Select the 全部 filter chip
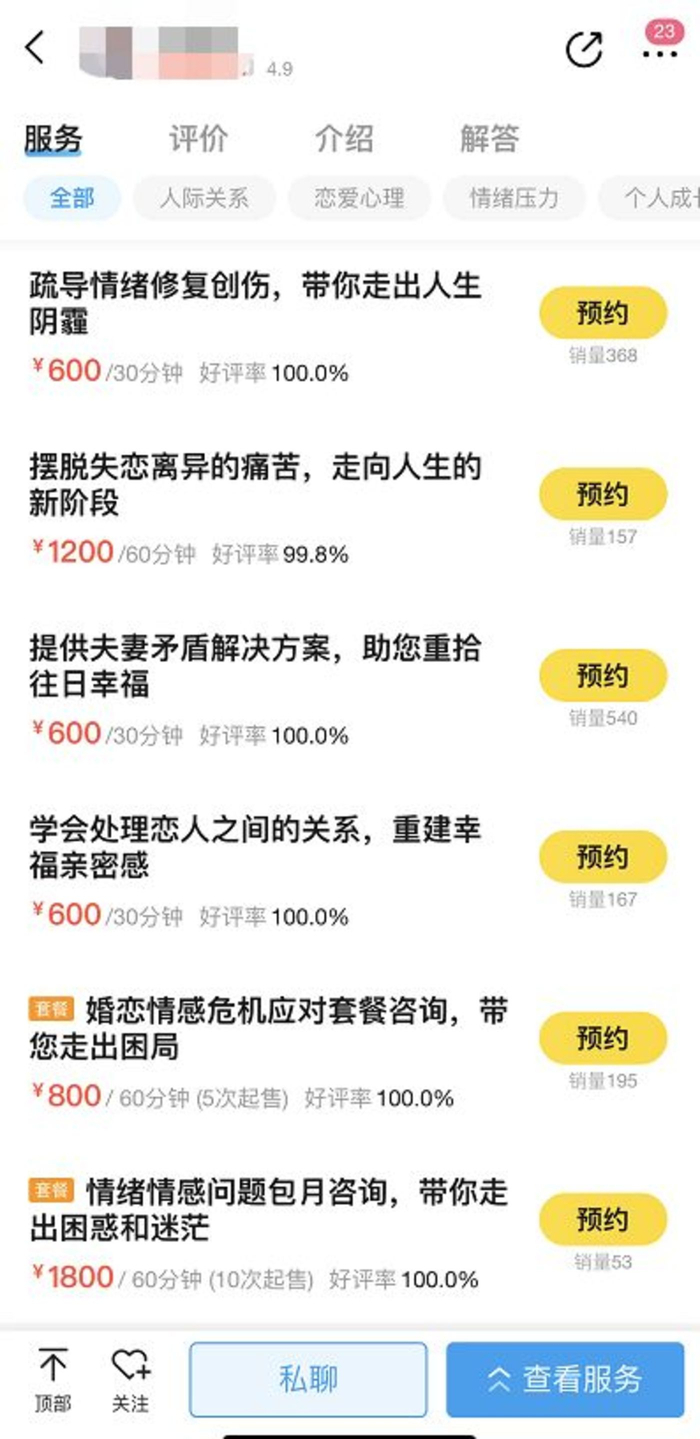The width and height of the screenshot is (700, 1439). [72, 198]
